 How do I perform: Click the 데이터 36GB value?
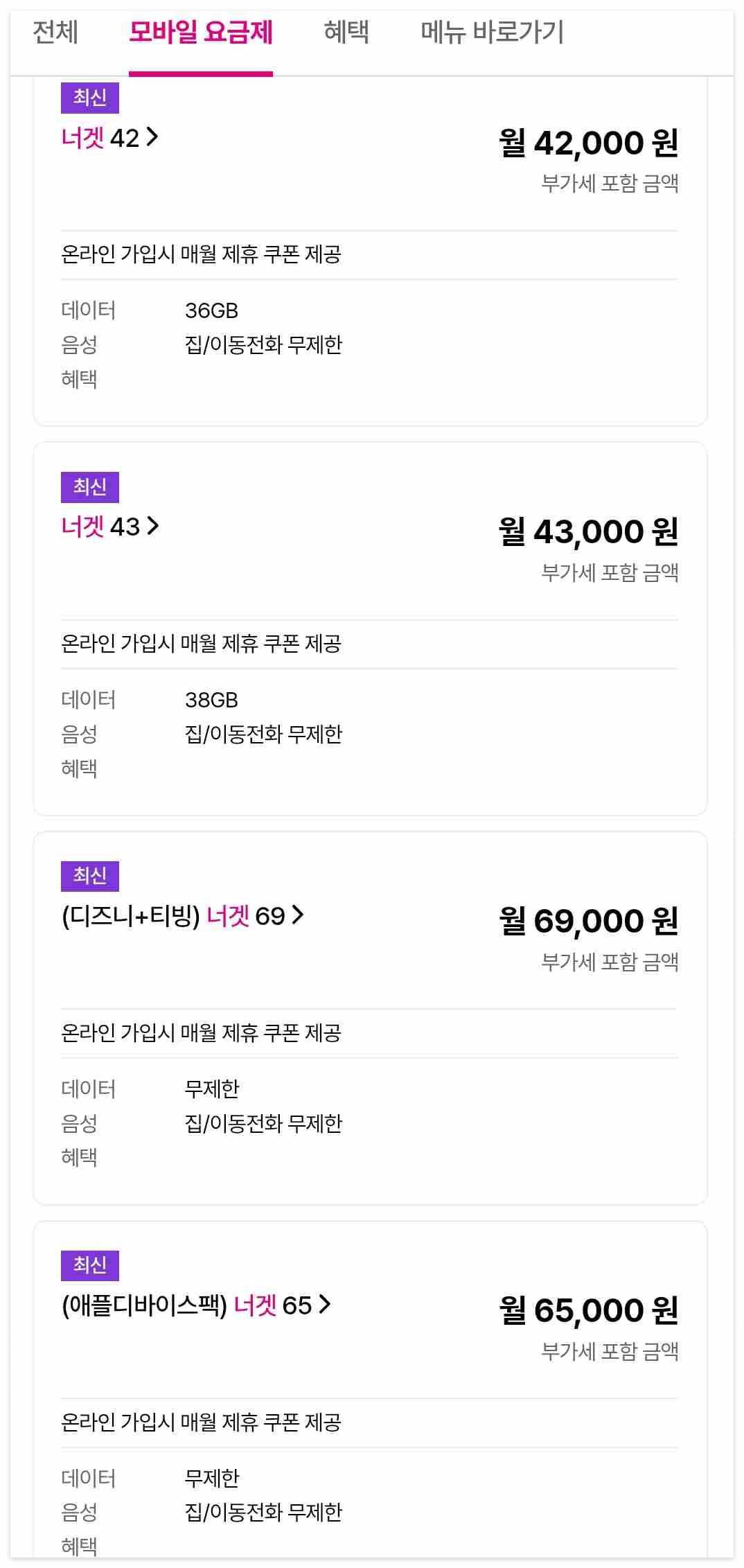(210, 311)
